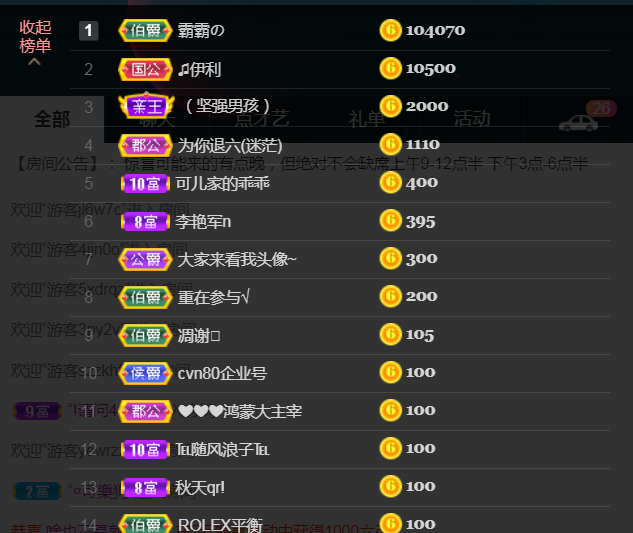Open rank 3 user 坚强男孩
Image resolution: width=633 pixels, height=533 pixels.
tap(228, 106)
